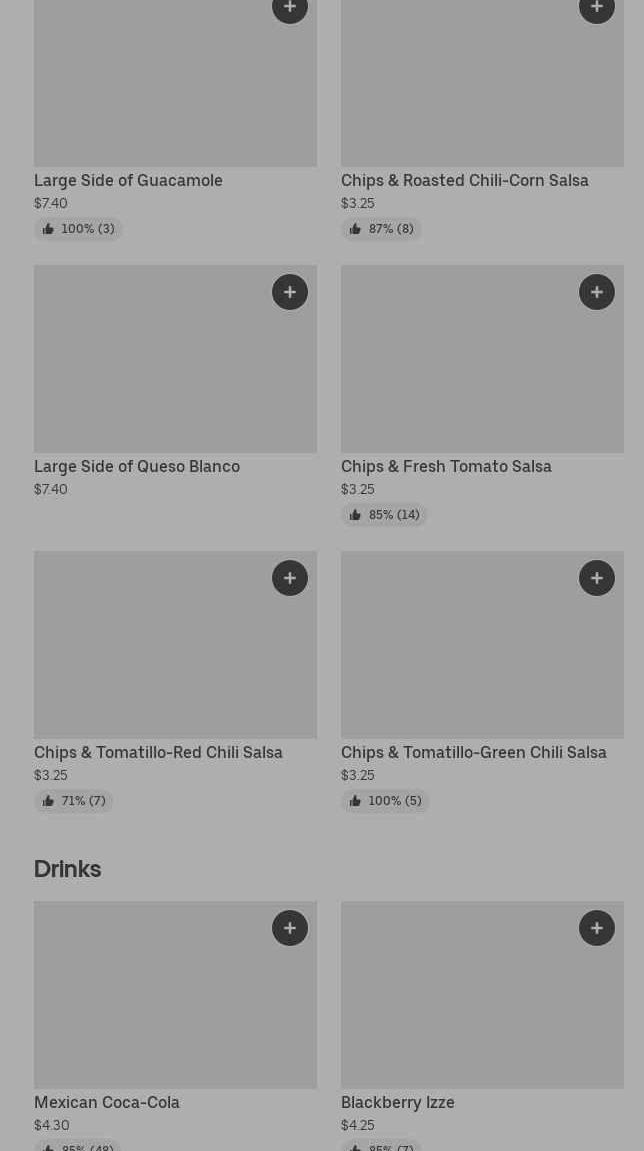Open the Mexican Coca-Cola drink item
This screenshot has height=1151, width=644.
click(x=107, y=1103)
